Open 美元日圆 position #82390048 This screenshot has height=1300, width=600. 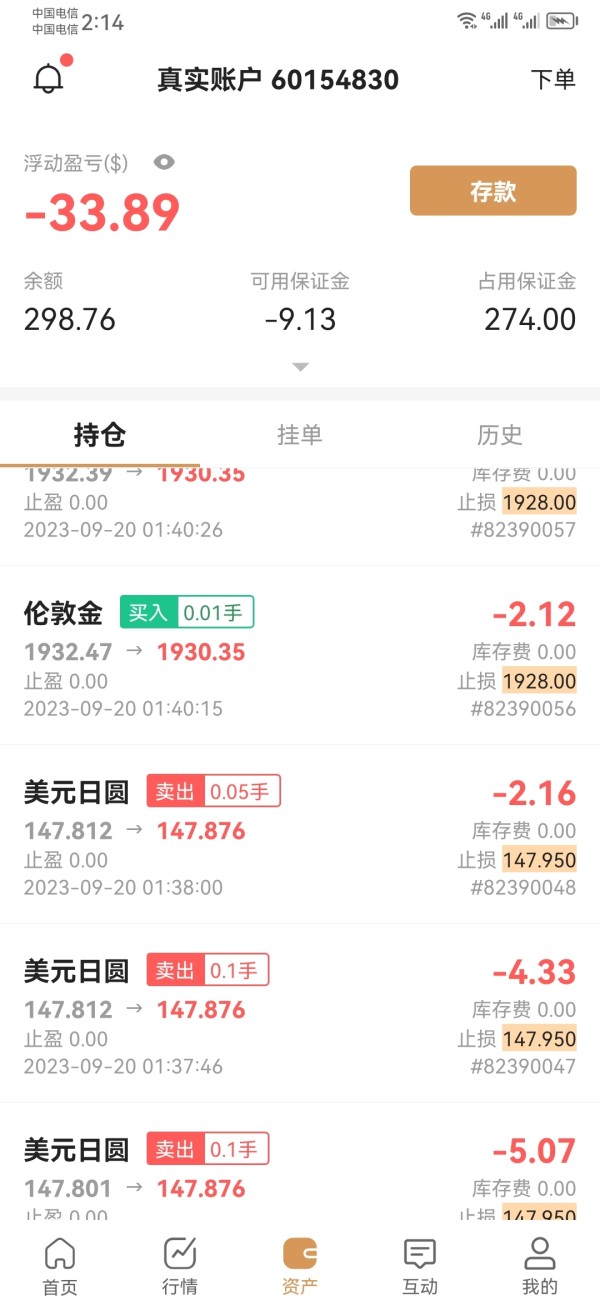tap(300, 835)
